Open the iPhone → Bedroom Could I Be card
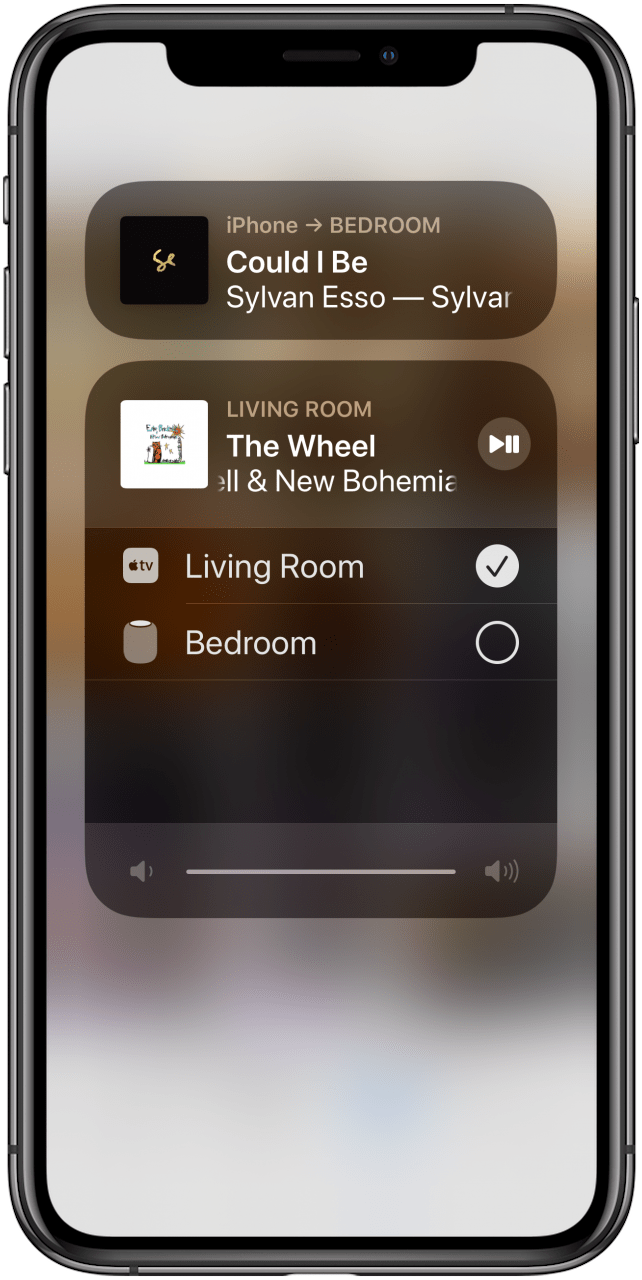This screenshot has height=1280, width=642. click(320, 260)
